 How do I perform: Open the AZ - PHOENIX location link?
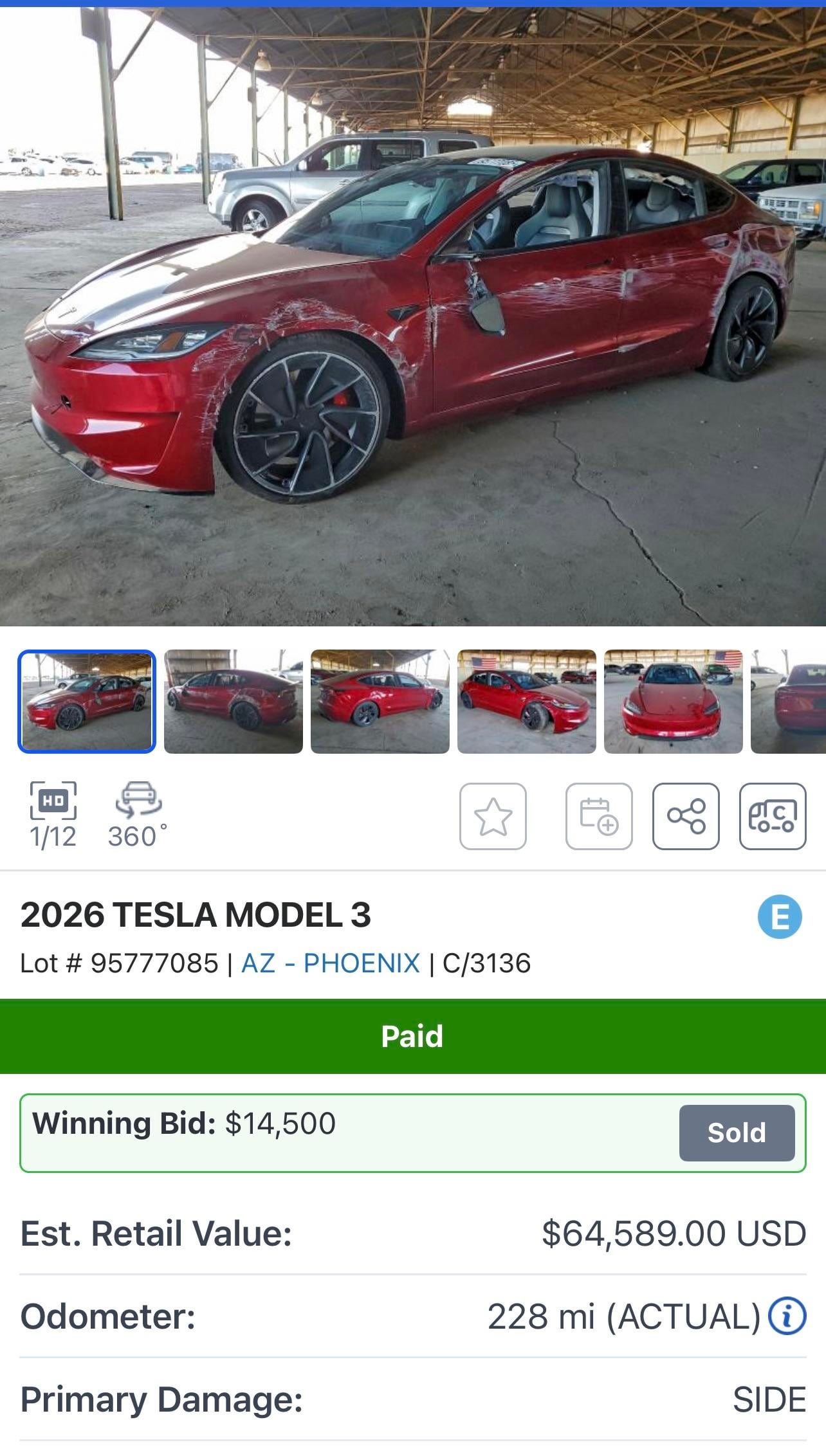click(x=330, y=963)
